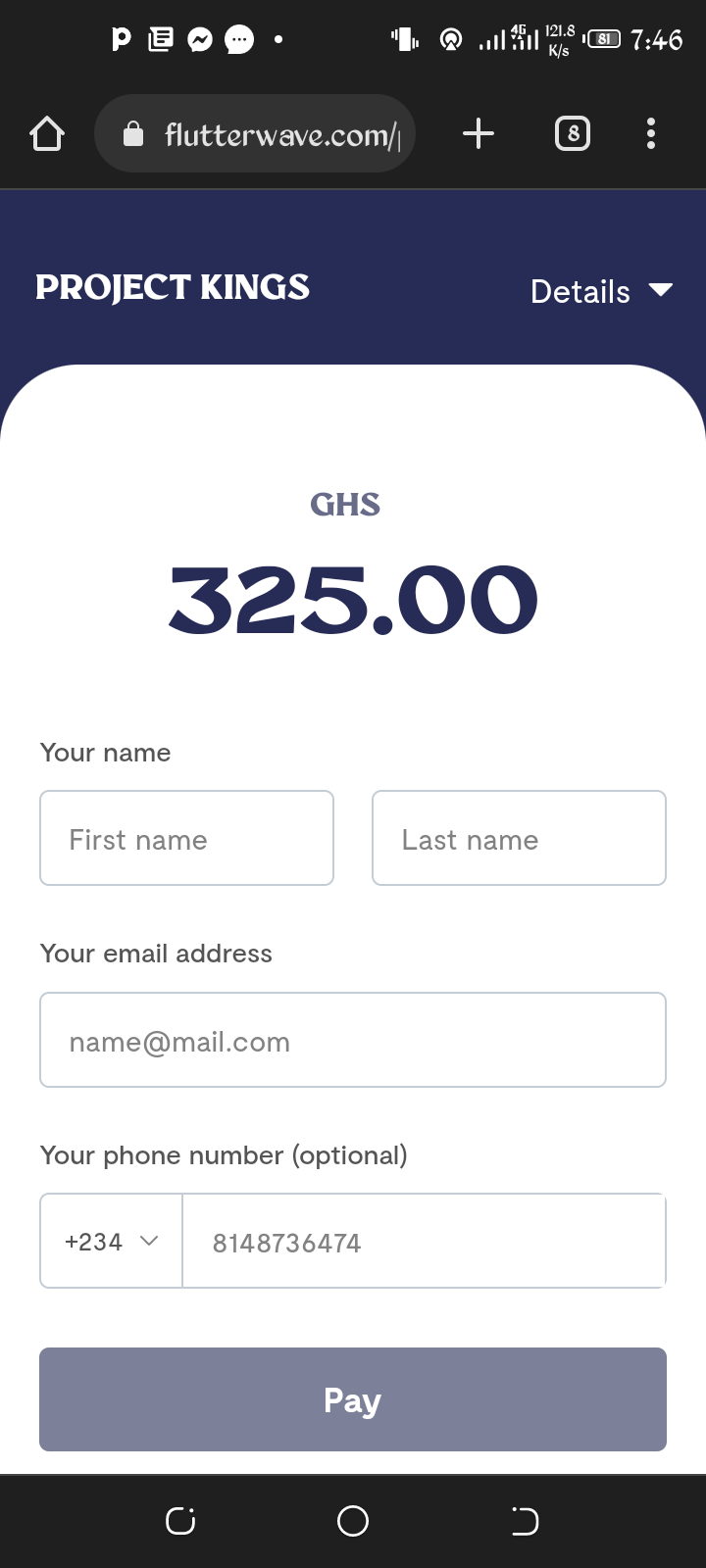Open the +234 country code selector
The height and width of the screenshot is (1568, 706).
[111, 1241]
